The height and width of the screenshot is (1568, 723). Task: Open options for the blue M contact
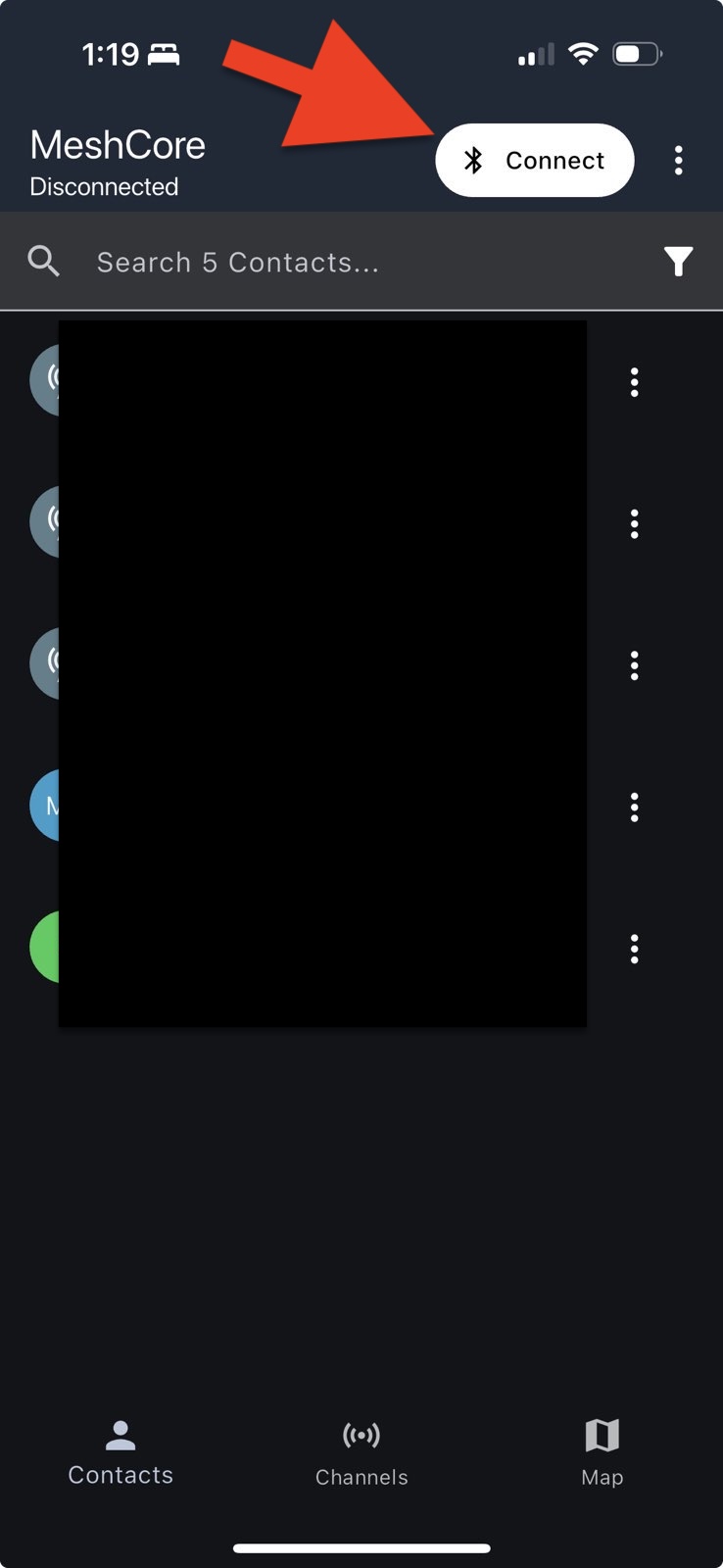(x=635, y=808)
